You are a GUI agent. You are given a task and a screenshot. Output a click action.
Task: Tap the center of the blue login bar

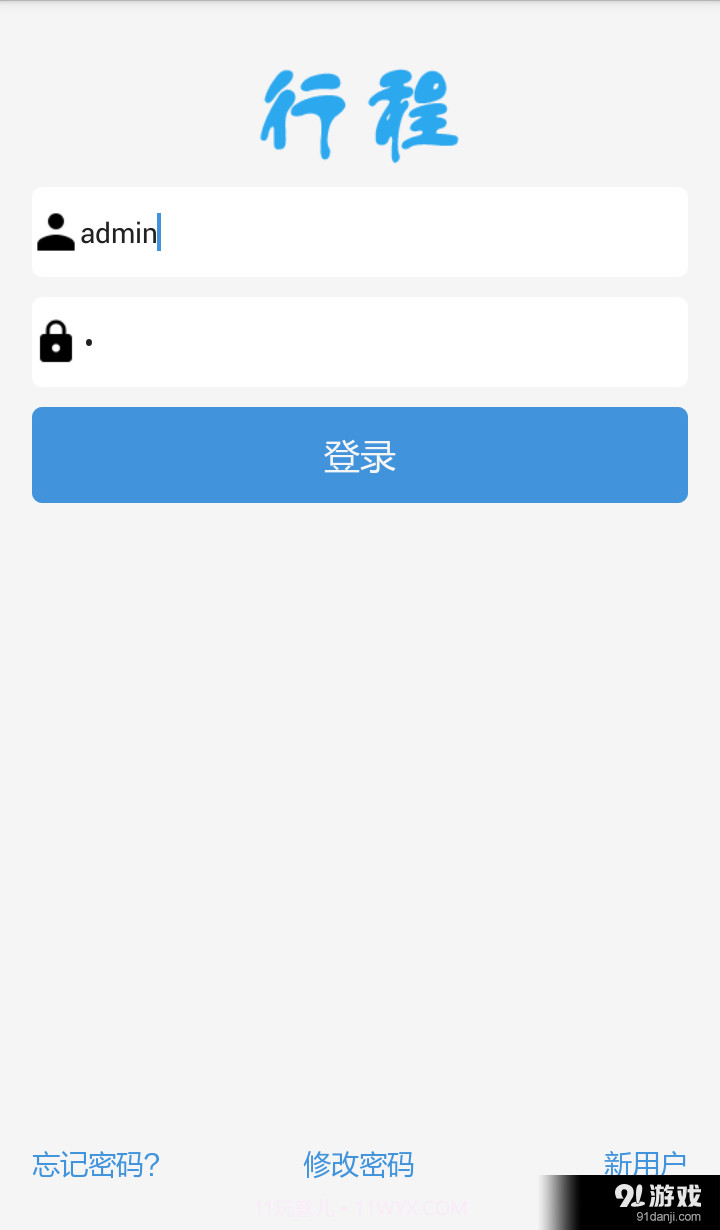click(x=359, y=454)
